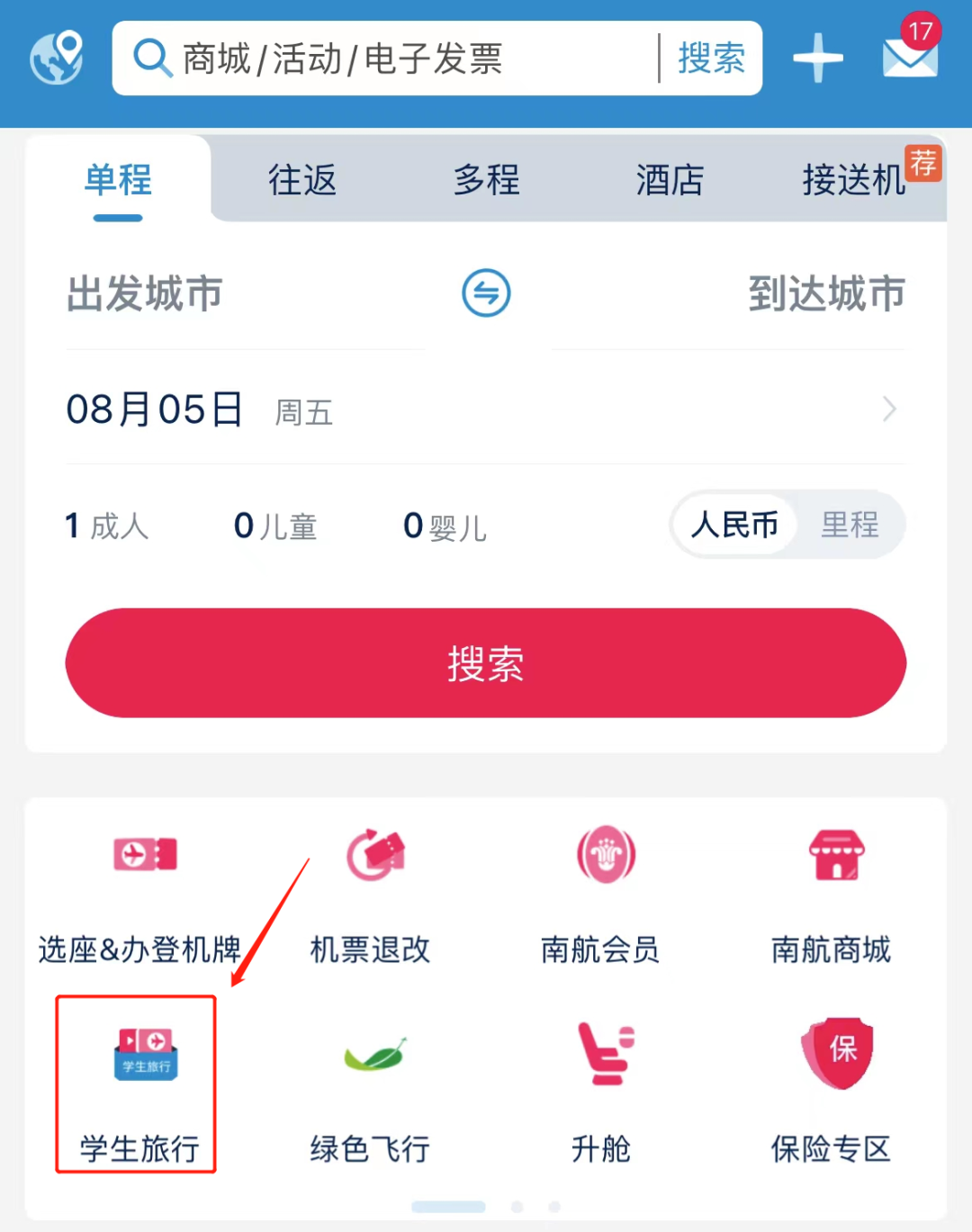Switch to the 酒店 tab
The height and width of the screenshot is (1232, 972).
pos(670,180)
